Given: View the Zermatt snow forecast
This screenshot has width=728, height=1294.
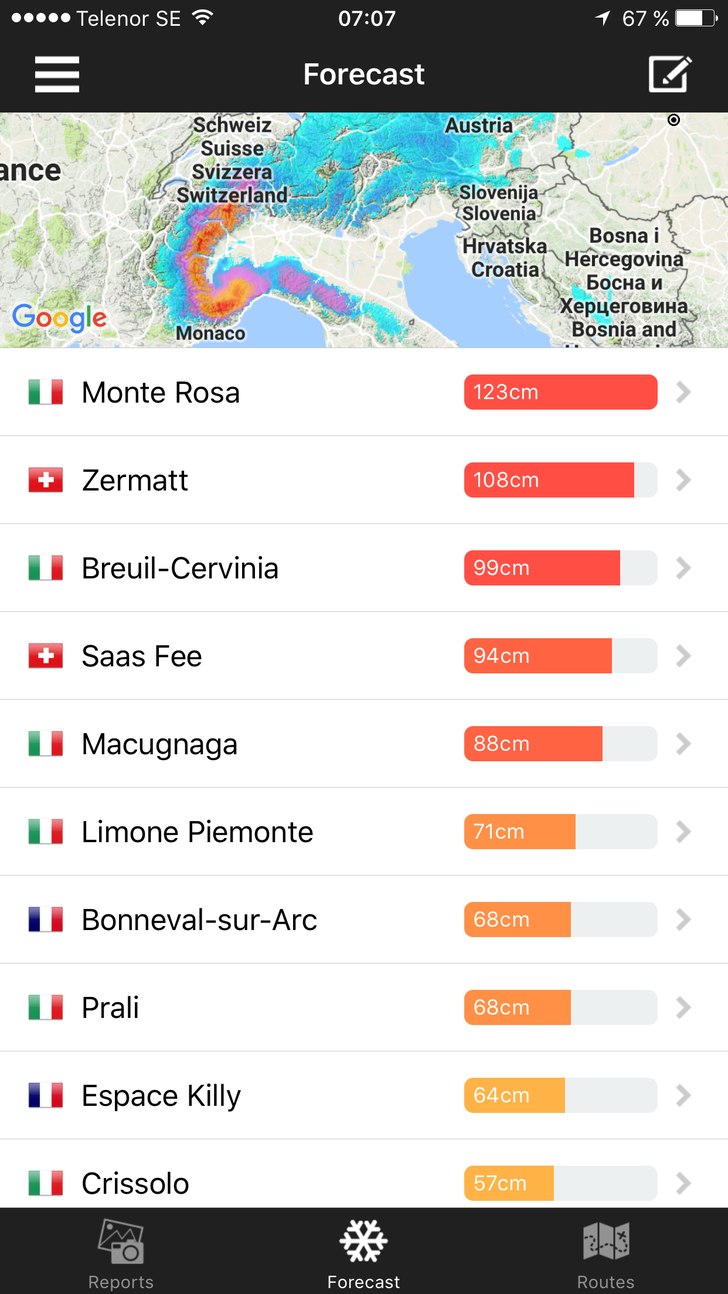Looking at the screenshot, I should (364, 480).
